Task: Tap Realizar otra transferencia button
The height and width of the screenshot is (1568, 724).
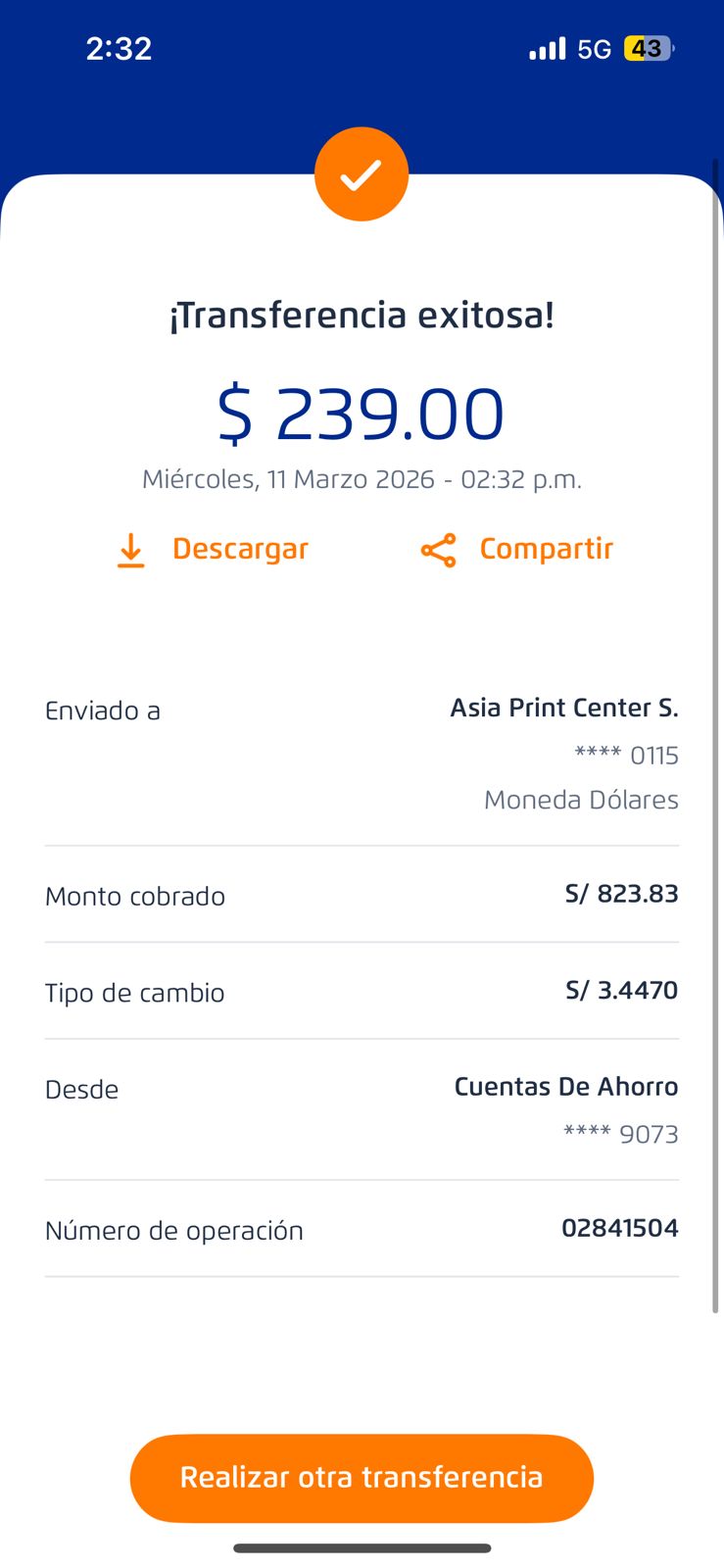Action: click(x=362, y=1478)
